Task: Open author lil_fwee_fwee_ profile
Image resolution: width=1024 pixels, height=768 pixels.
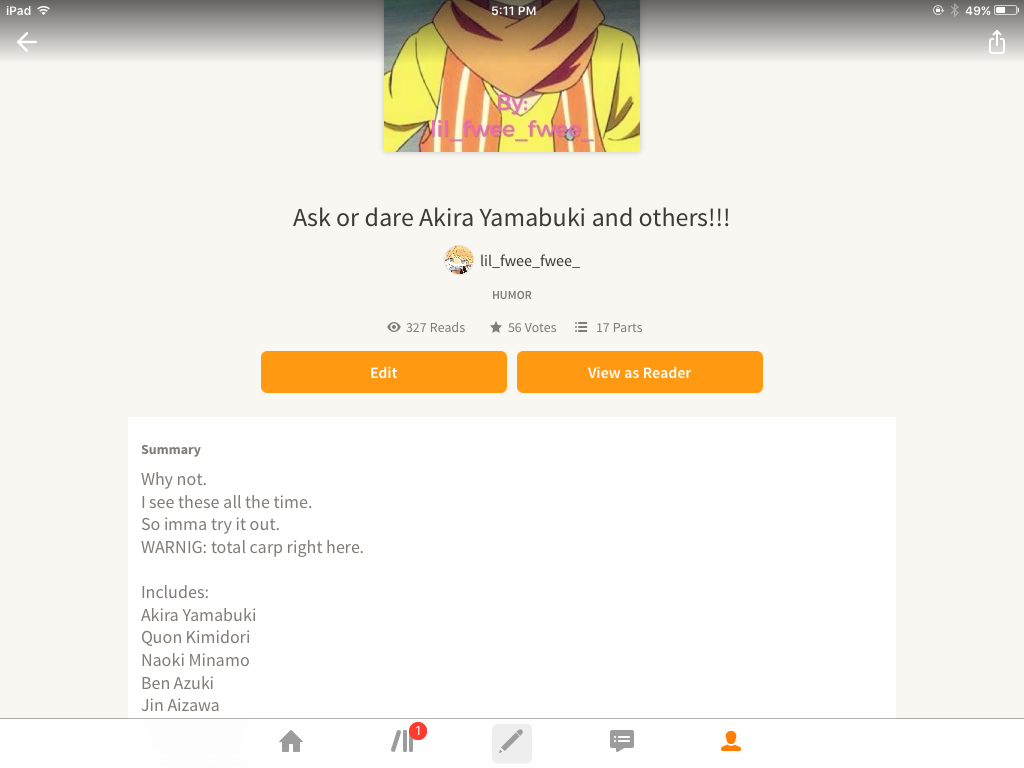Action: [512, 261]
